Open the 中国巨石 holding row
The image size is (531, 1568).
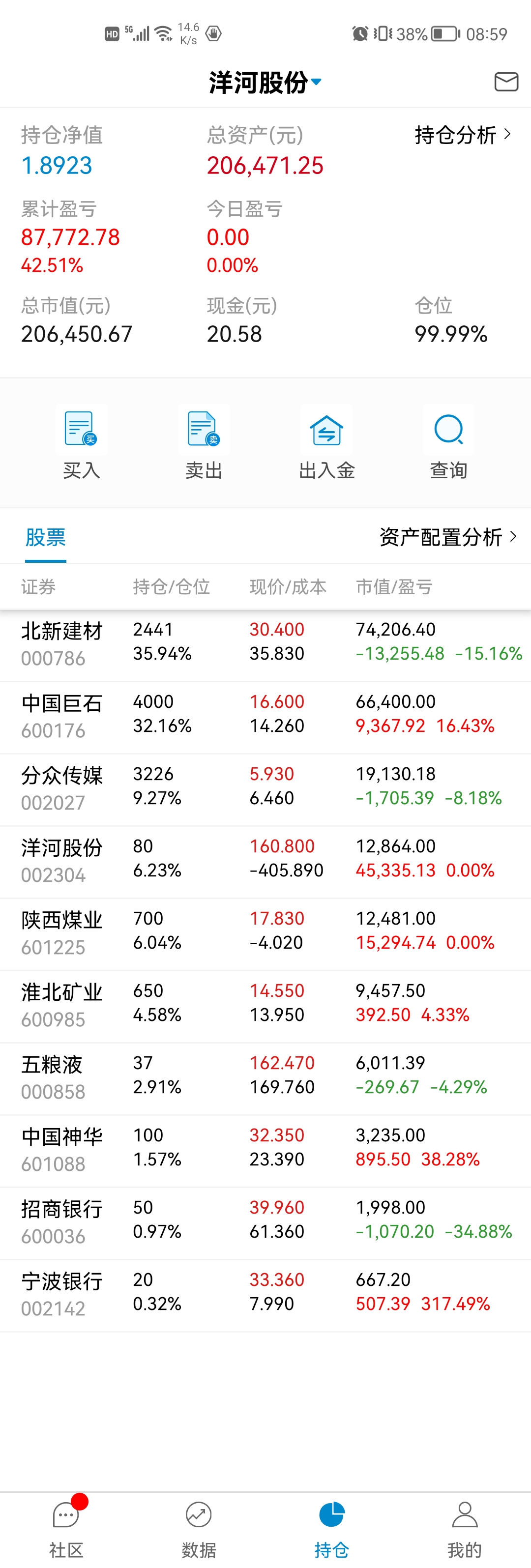point(265,717)
